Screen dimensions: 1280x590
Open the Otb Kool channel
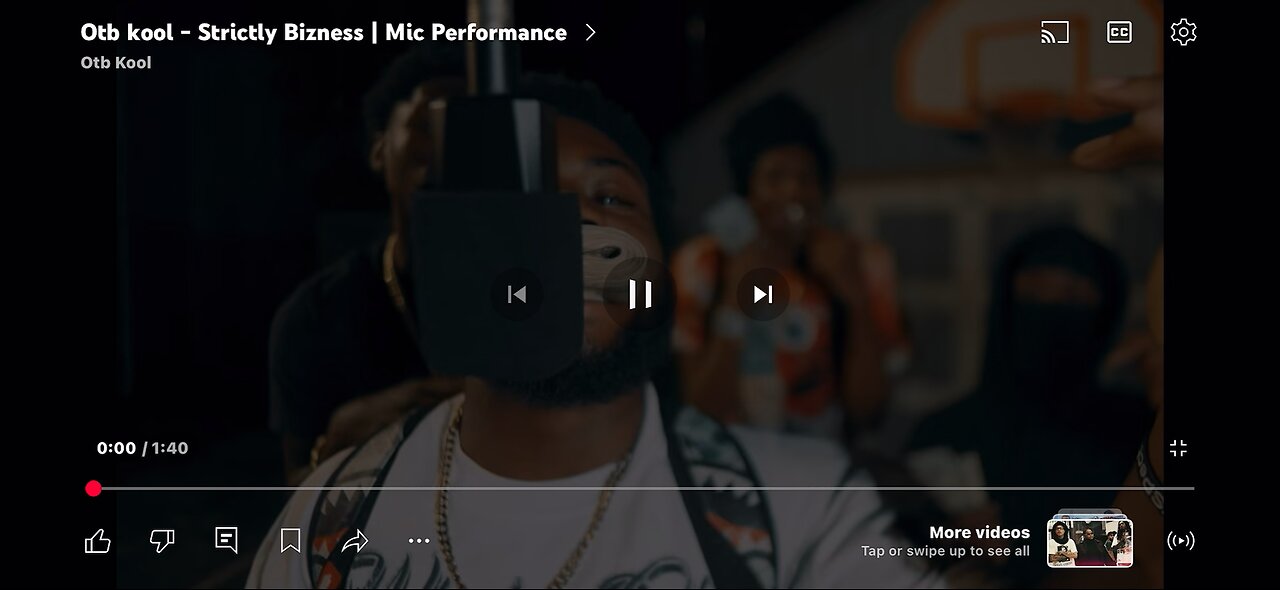[116, 62]
